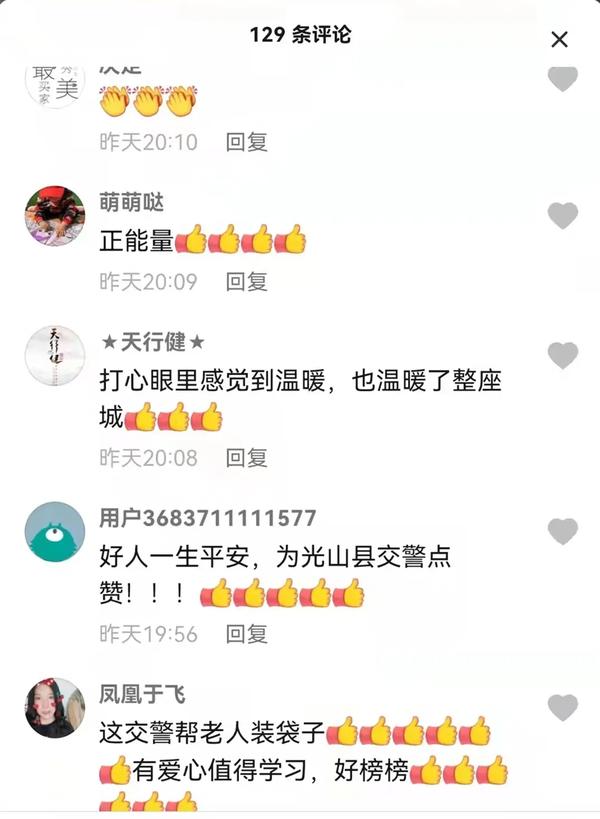View profile via username 凤凰于飞
This screenshot has height=819, width=600.
click(142, 694)
